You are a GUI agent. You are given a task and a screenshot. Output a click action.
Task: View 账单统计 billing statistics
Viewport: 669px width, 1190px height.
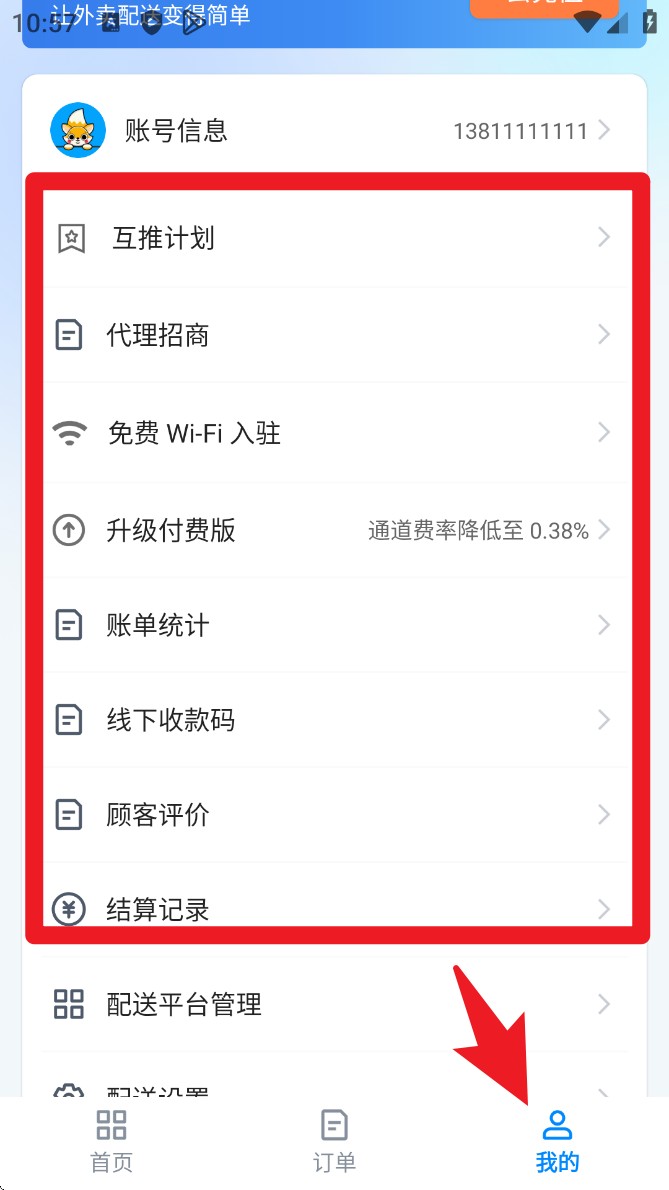(x=334, y=626)
